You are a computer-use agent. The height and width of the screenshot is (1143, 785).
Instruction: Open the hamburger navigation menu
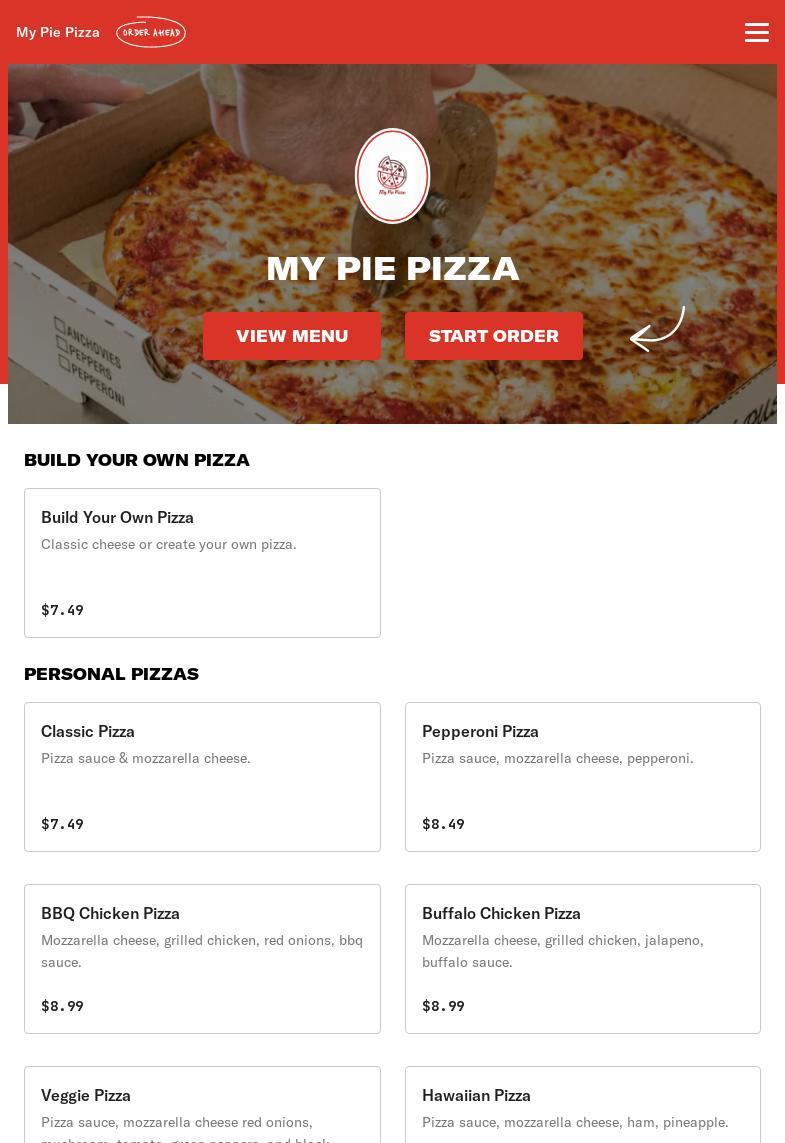pos(756,32)
